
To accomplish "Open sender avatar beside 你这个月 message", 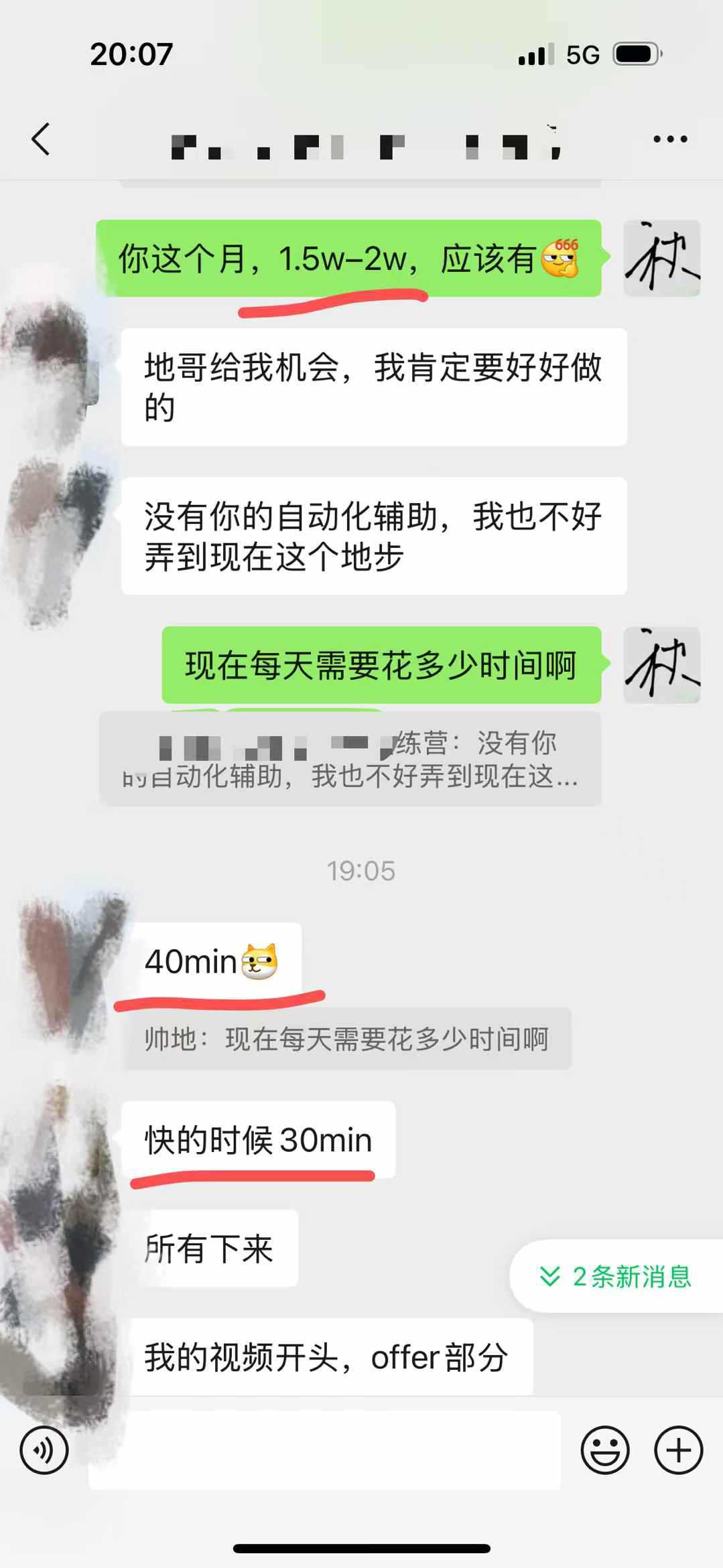I will coord(661,259).
